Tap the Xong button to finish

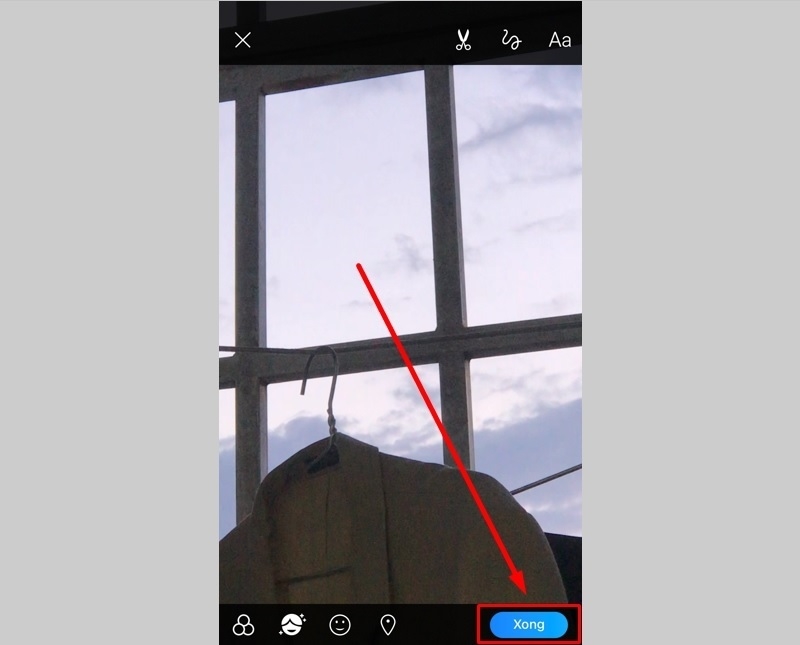[x=529, y=625]
